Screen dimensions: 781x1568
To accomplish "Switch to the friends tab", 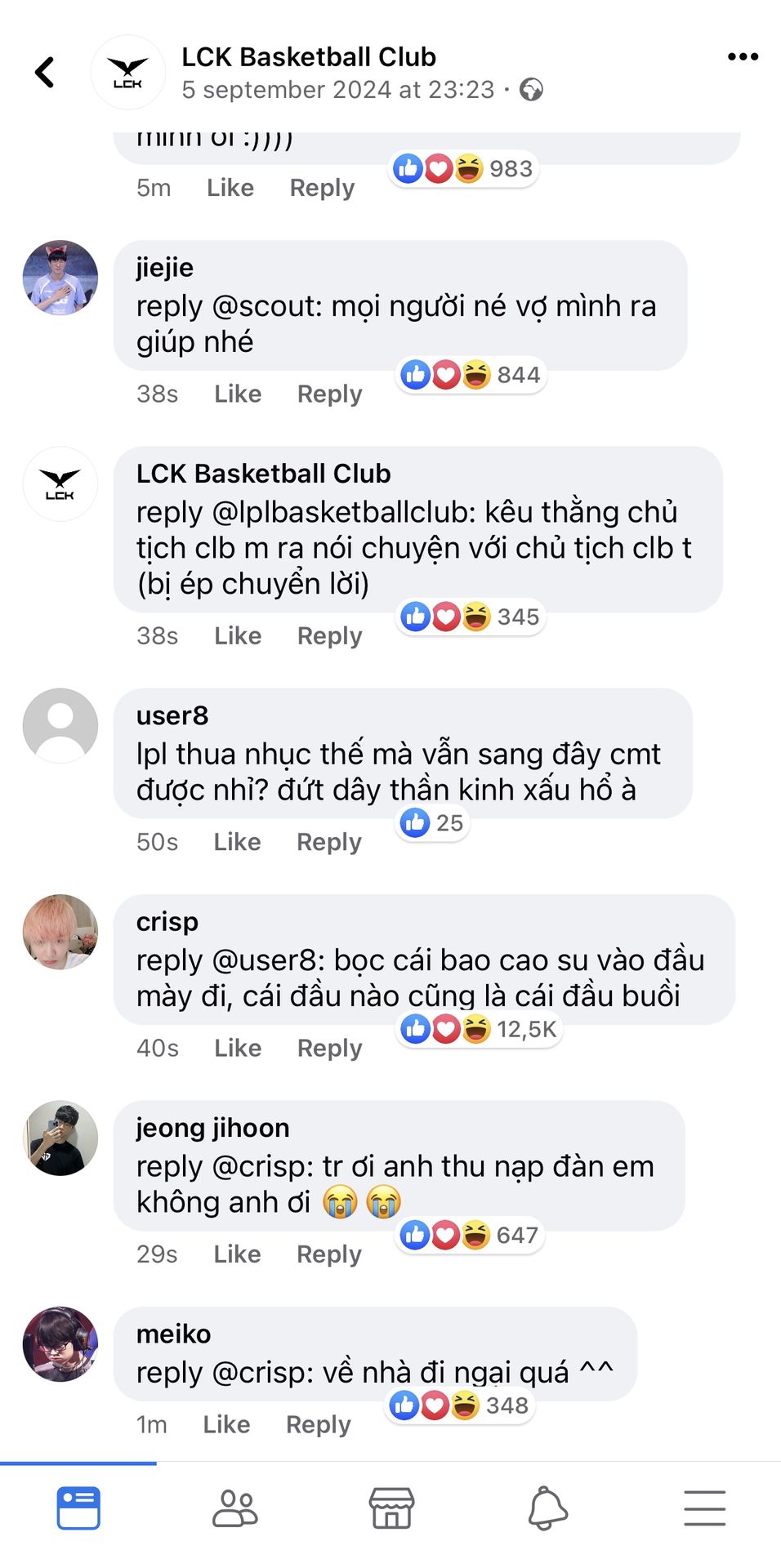I will point(234,1508).
